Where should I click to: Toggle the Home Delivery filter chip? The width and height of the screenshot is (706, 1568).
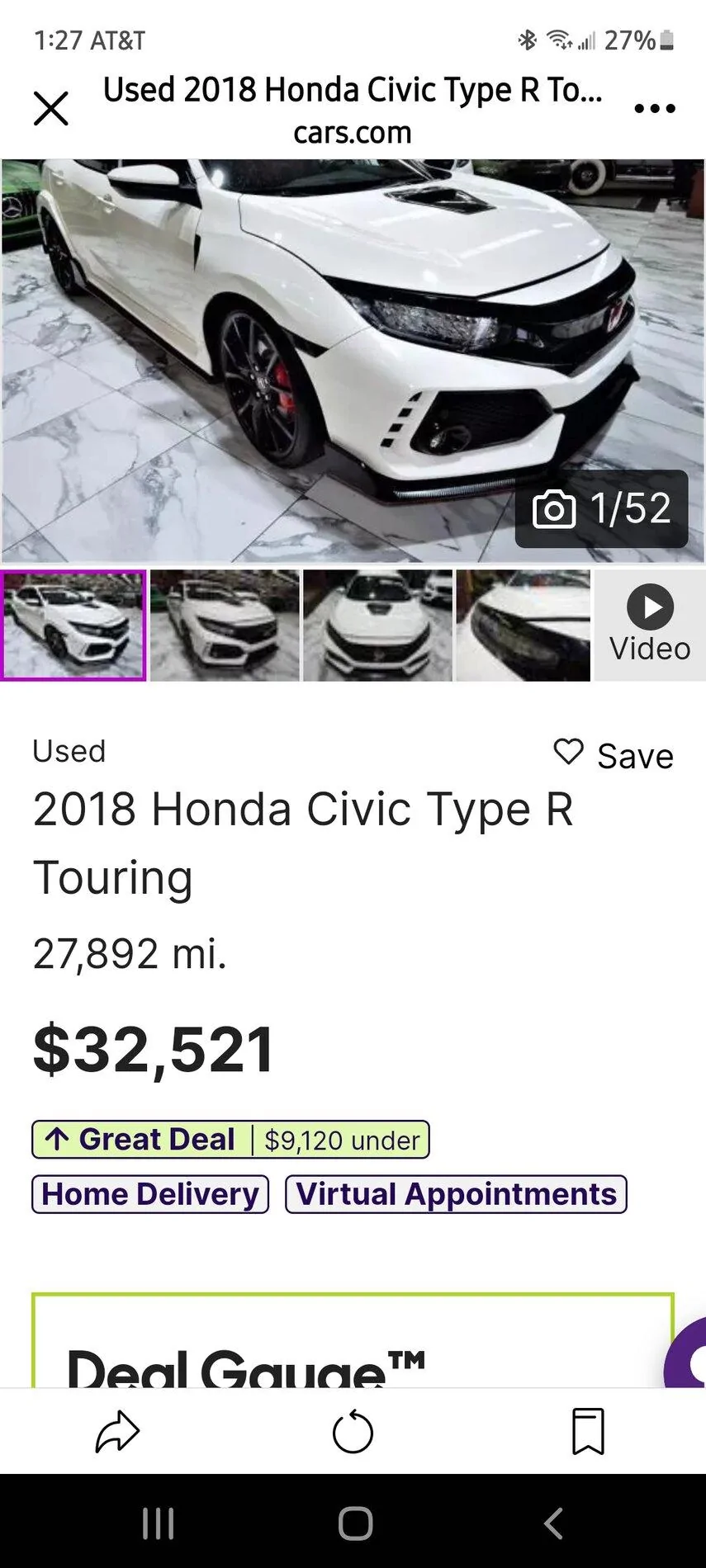[x=149, y=1193]
